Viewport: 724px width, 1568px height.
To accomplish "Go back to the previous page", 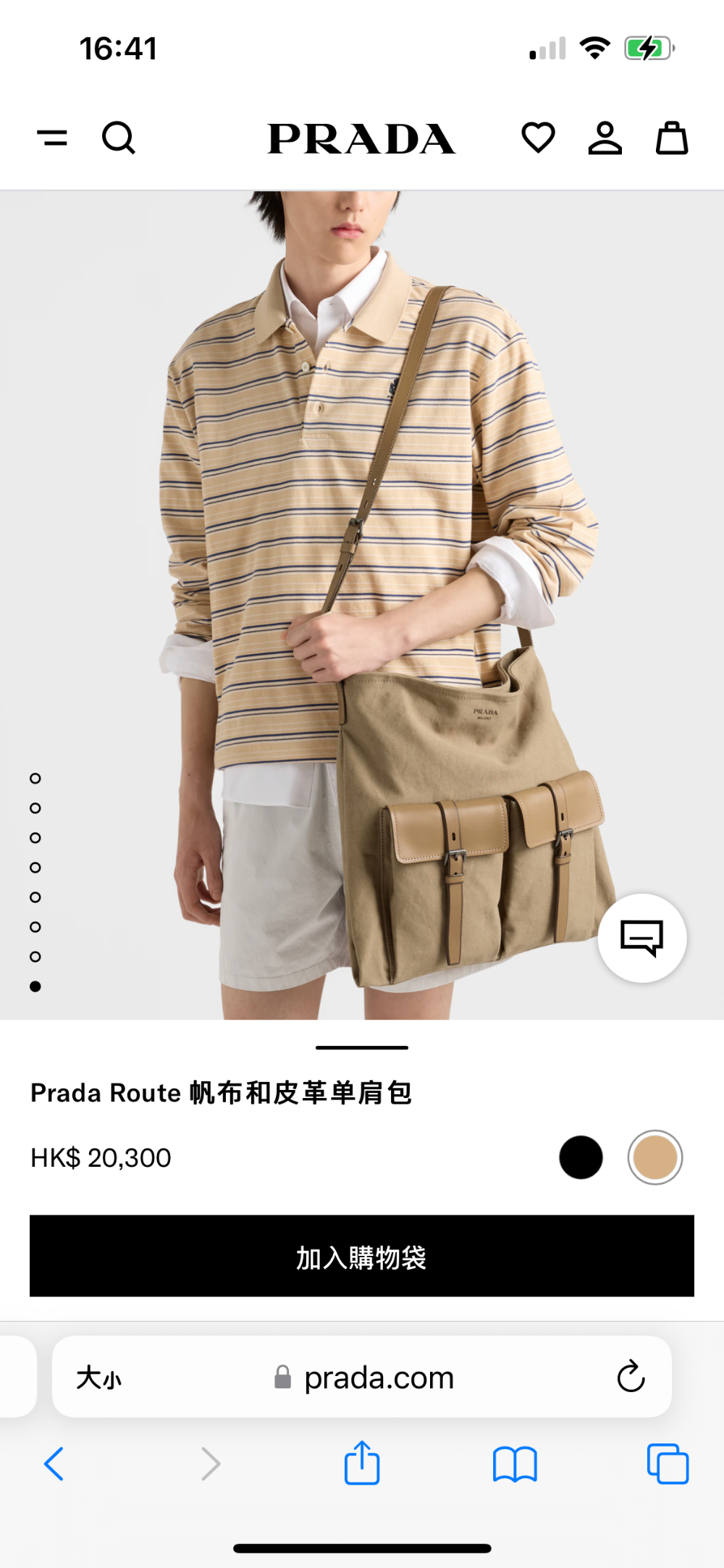I will (x=54, y=1464).
